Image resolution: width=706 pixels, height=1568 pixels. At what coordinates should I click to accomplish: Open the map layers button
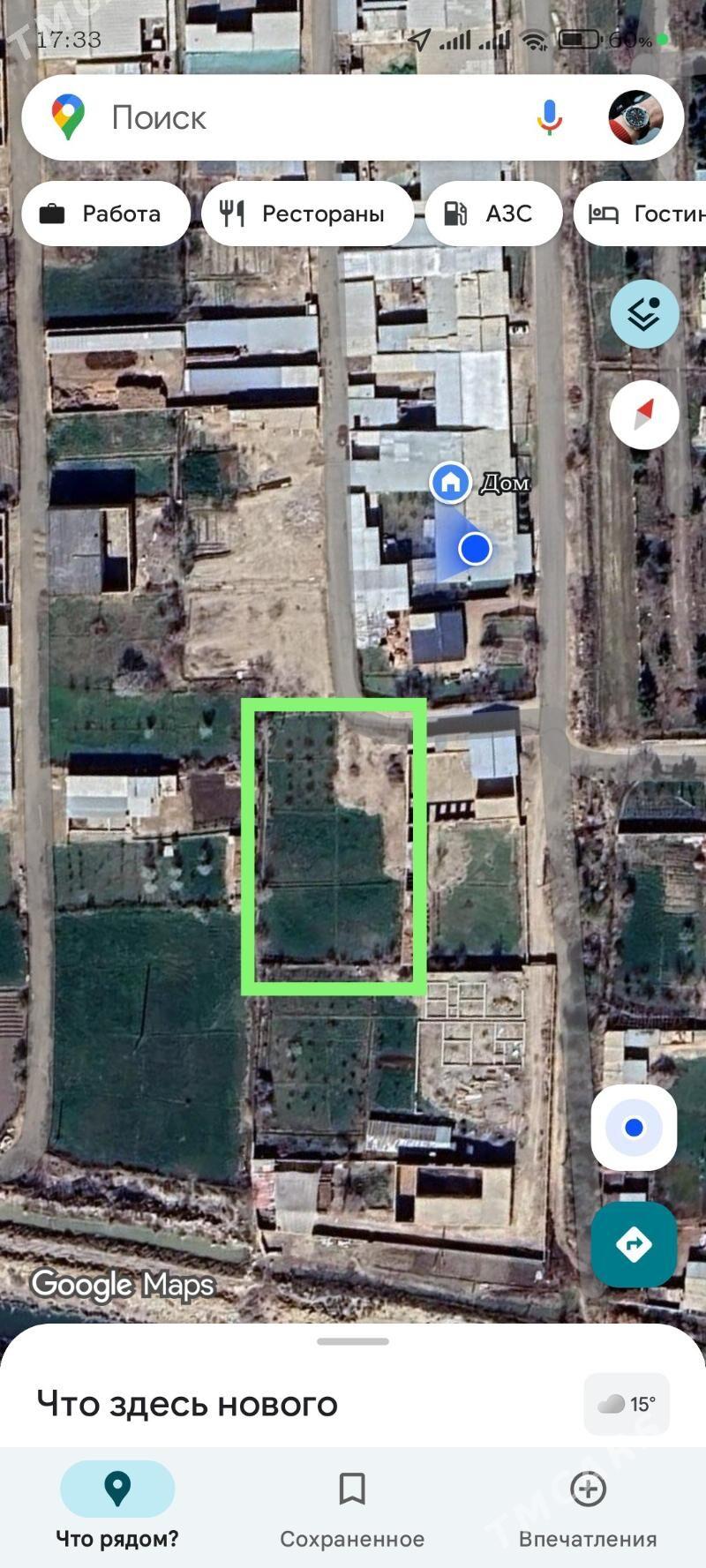644,313
